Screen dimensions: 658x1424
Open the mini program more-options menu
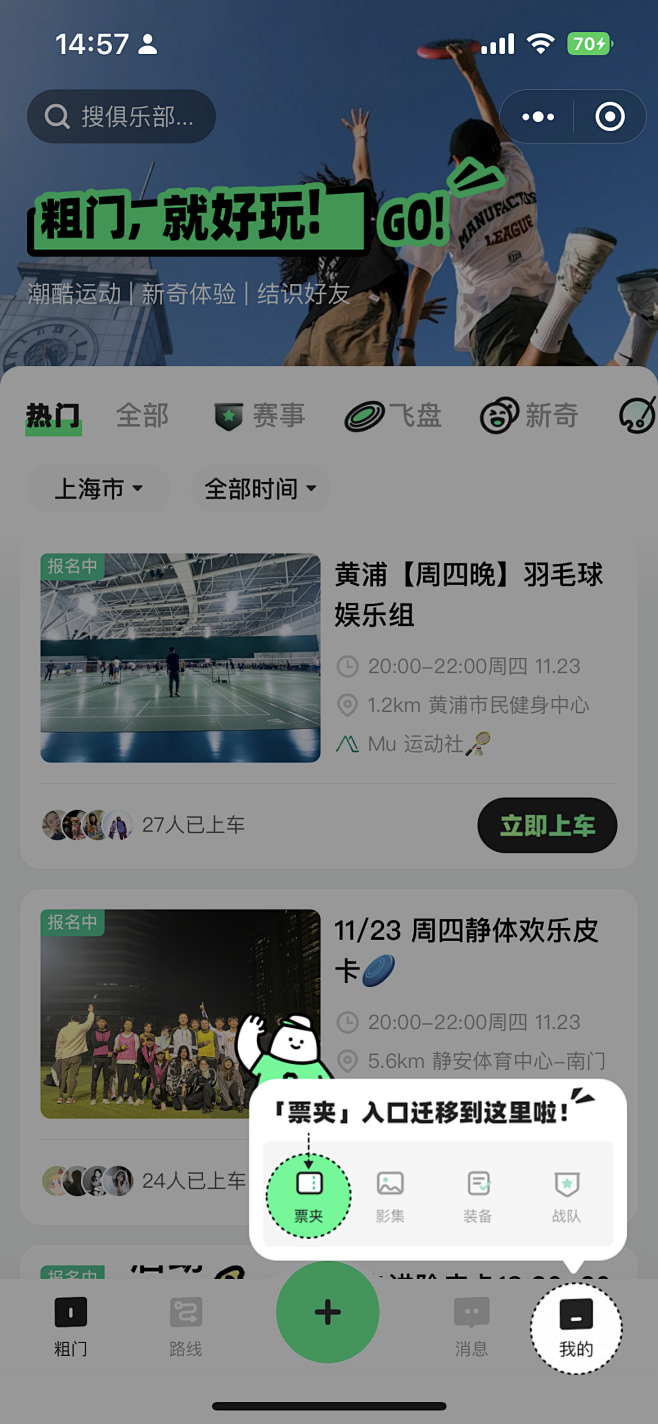pyautogui.click(x=538, y=117)
